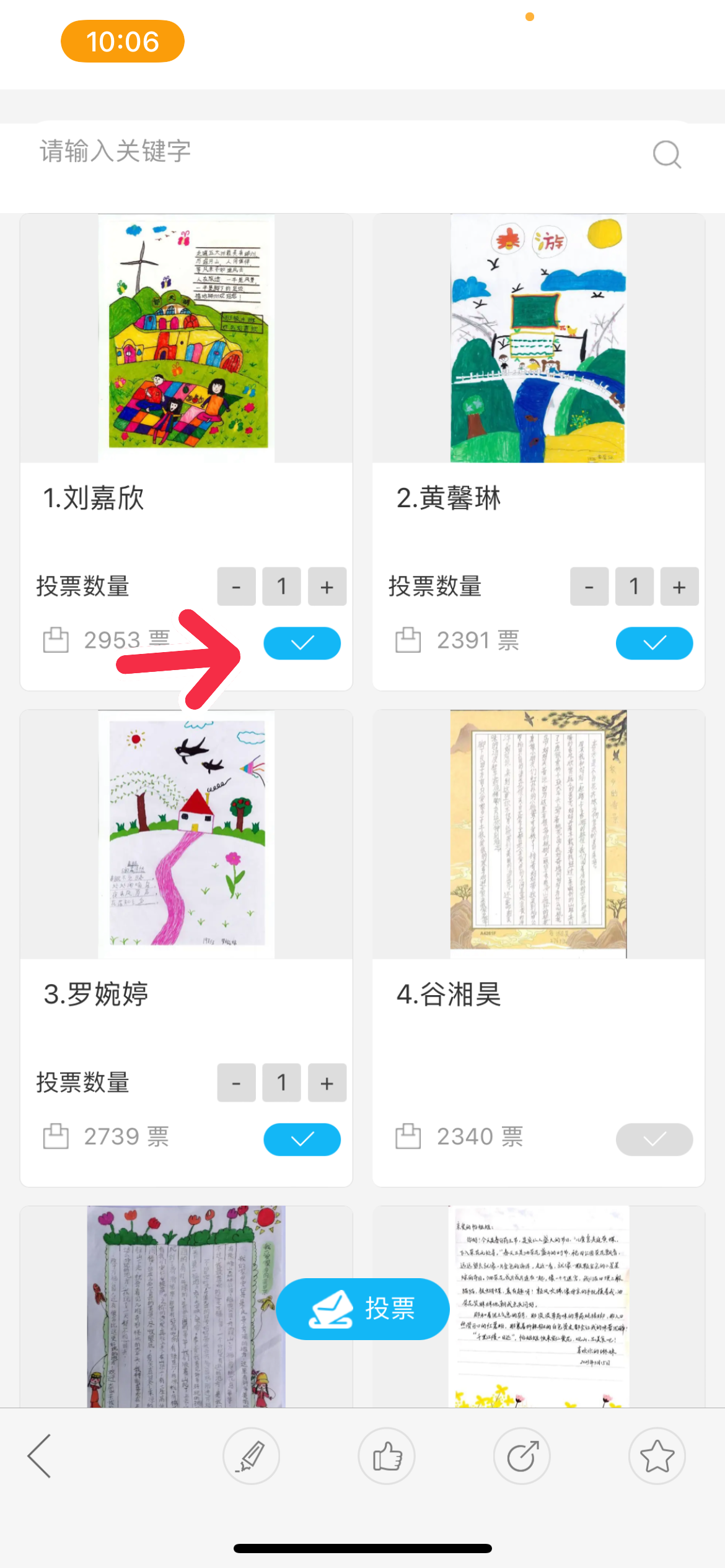The height and width of the screenshot is (1568, 725).
Task: Tap the magnifier search icon
Action: click(667, 154)
